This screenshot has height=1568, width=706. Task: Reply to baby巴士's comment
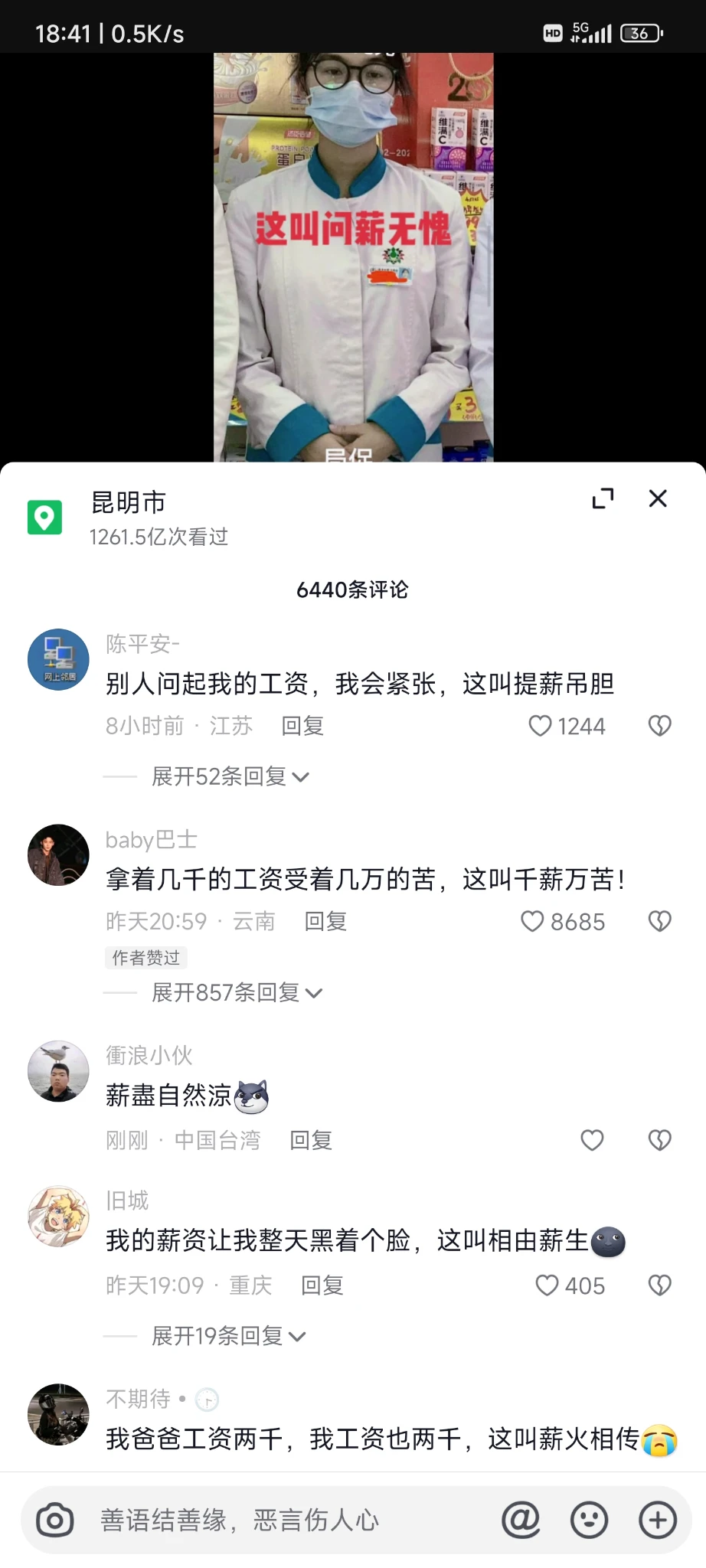325,921
